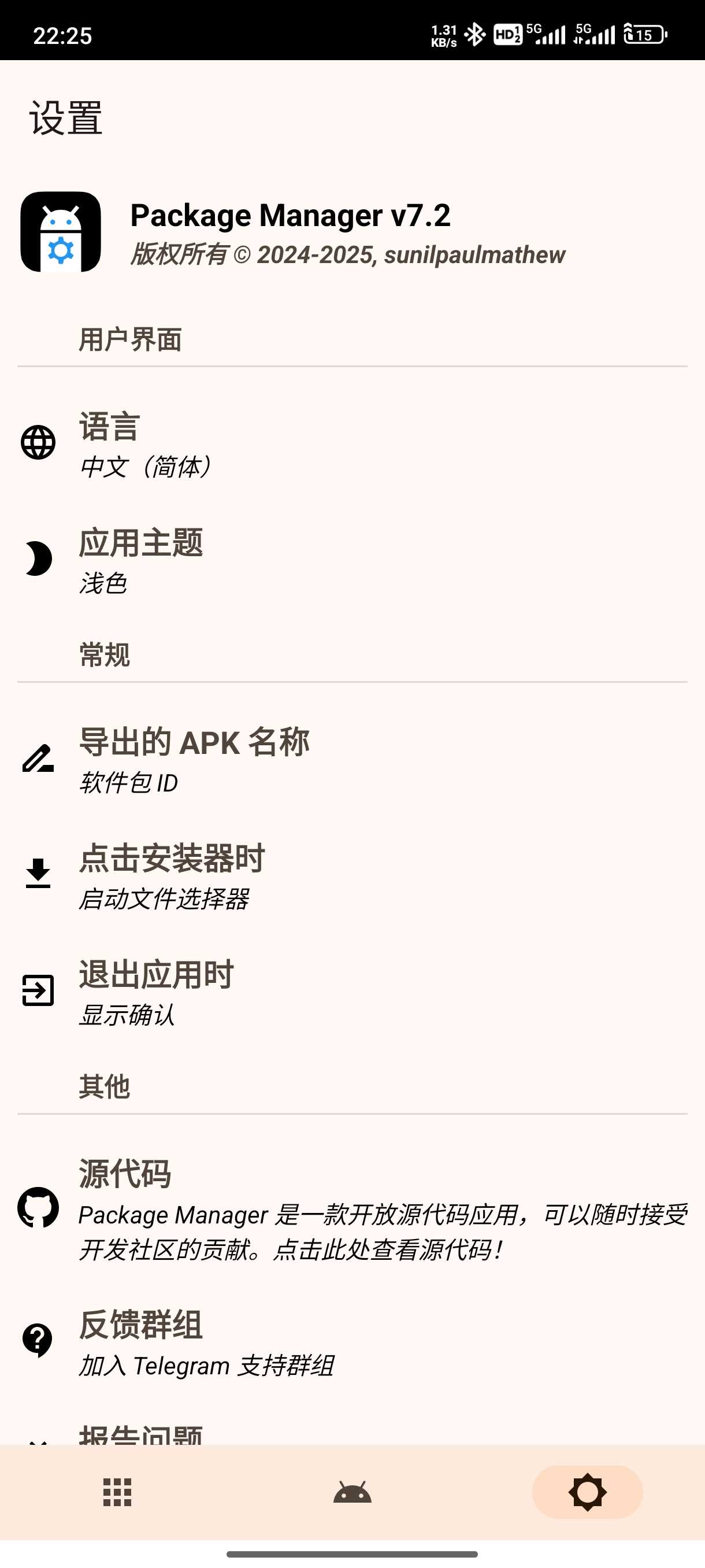Tap the settings gear tab

[x=588, y=1492]
